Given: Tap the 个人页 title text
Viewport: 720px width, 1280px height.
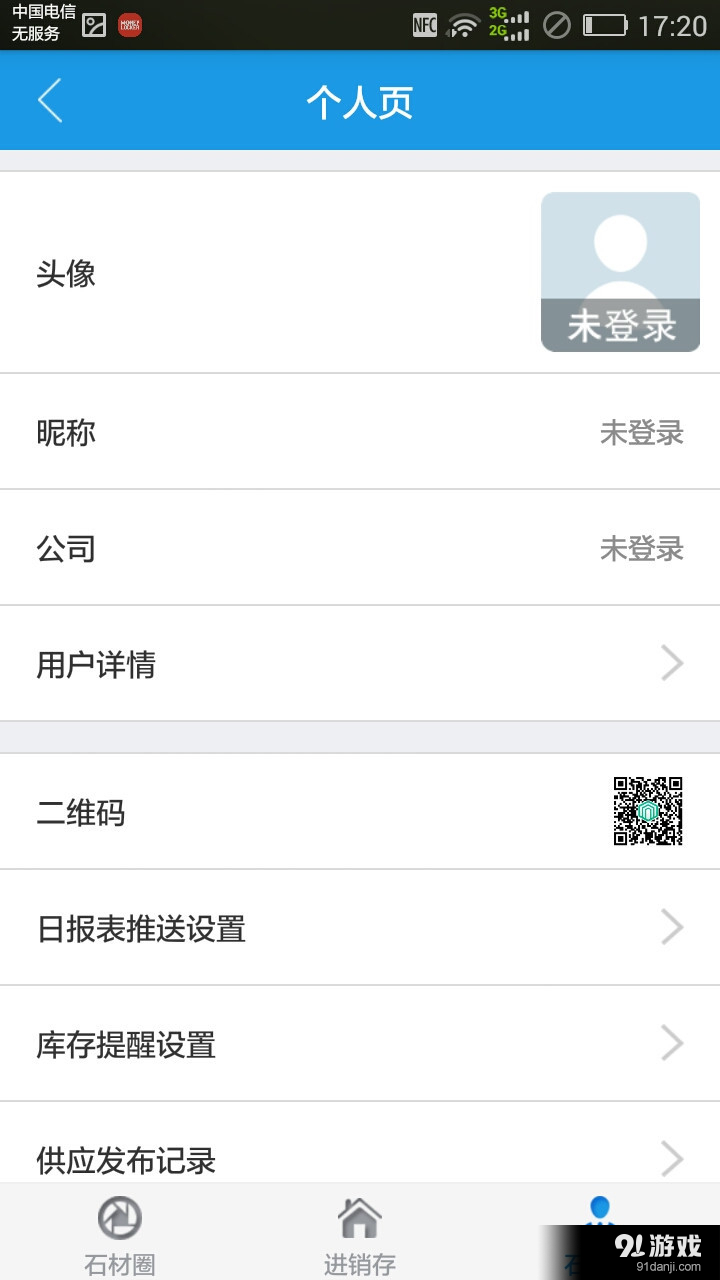Looking at the screenshot, I should coord(360,100).
